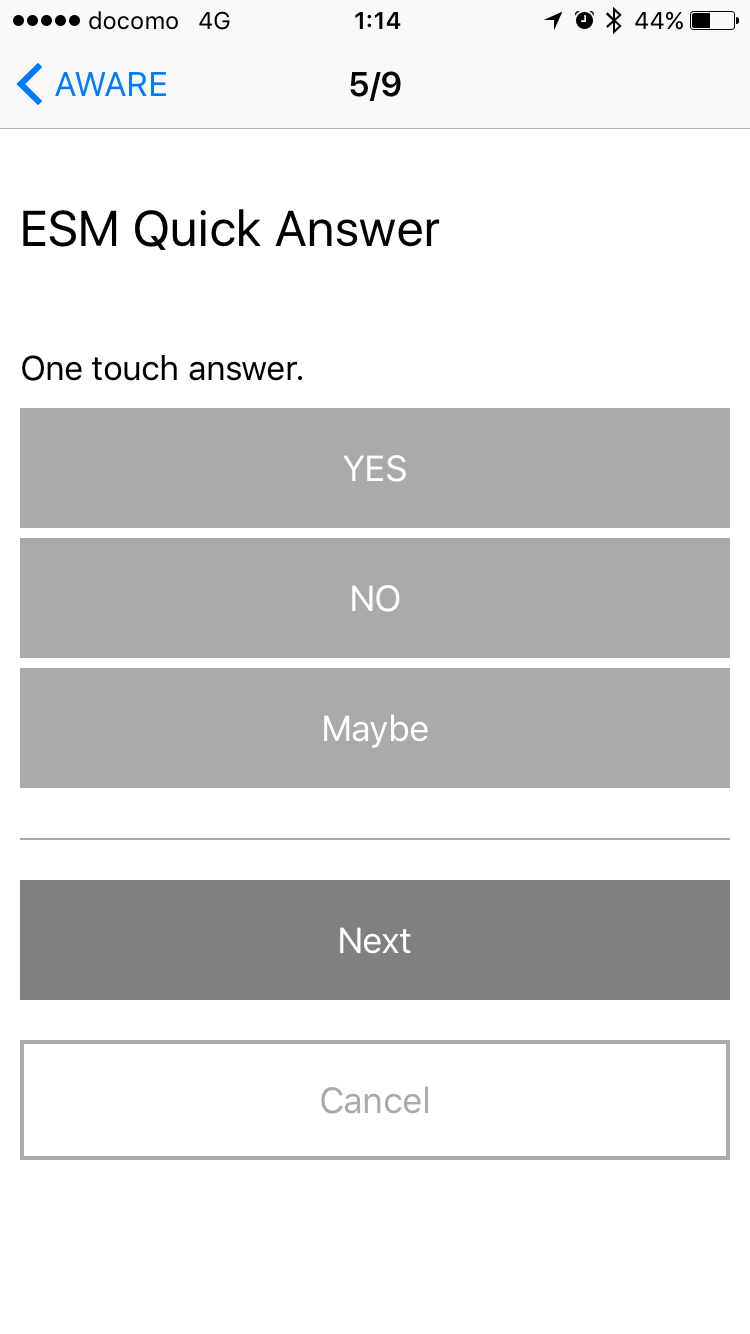Select the NO answer
The width and height of the screenshot is (750, 1334).
[x=375, y=598]
